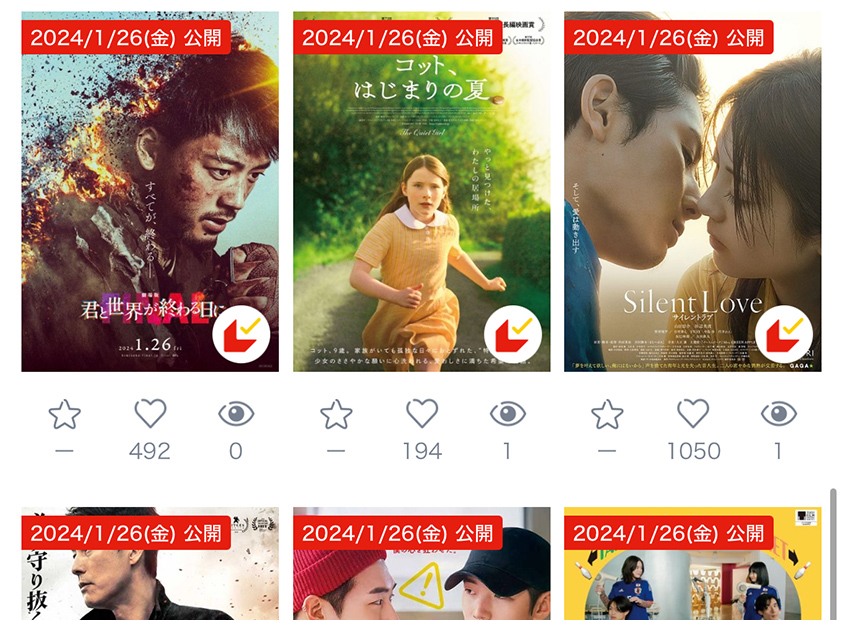
Task: Tap the check badge on 君と世界が終わる日に poster
Action: [x=241, y=334]
